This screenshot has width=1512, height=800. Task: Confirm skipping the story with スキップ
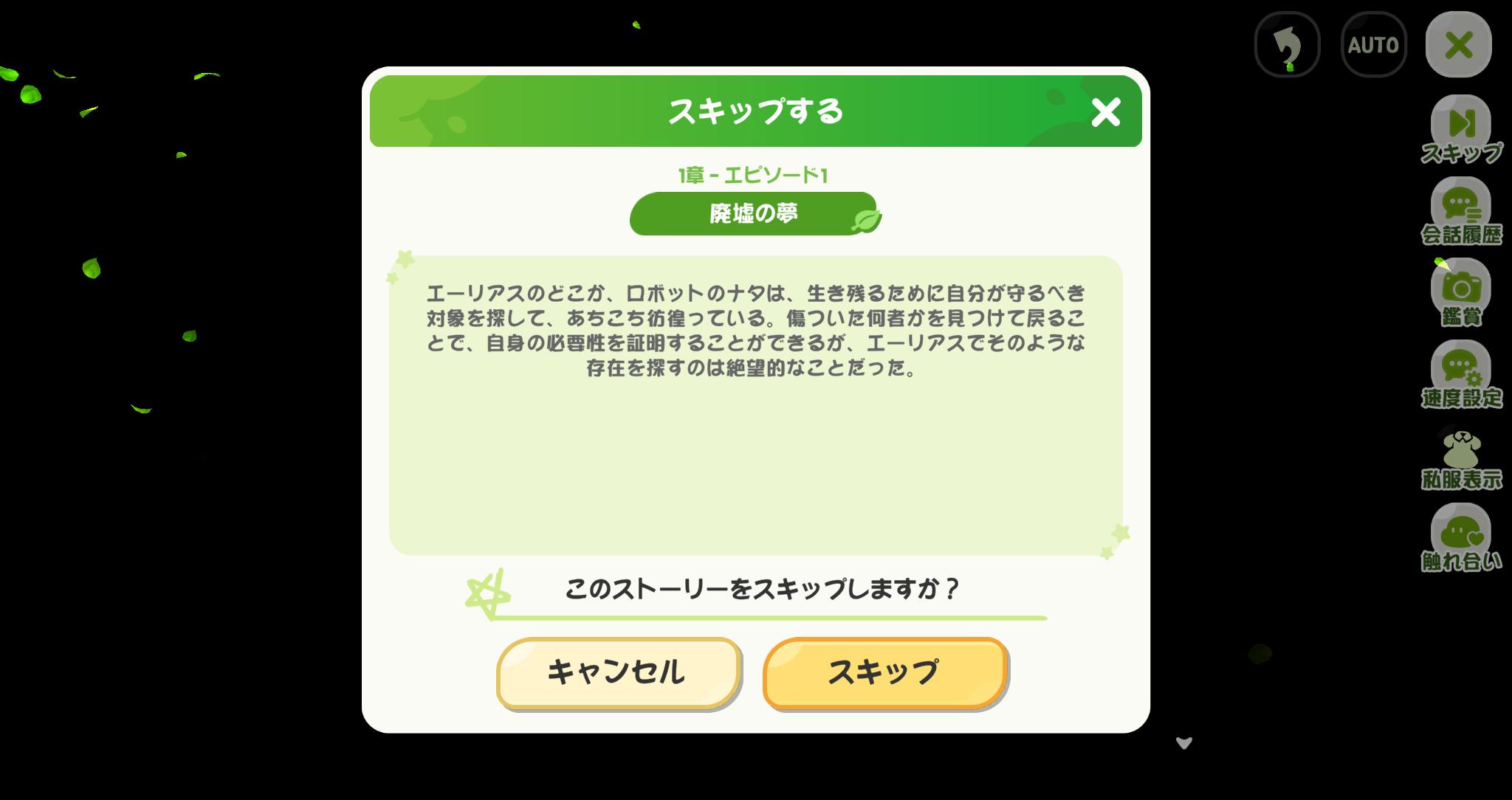click(x=884, y=672)
